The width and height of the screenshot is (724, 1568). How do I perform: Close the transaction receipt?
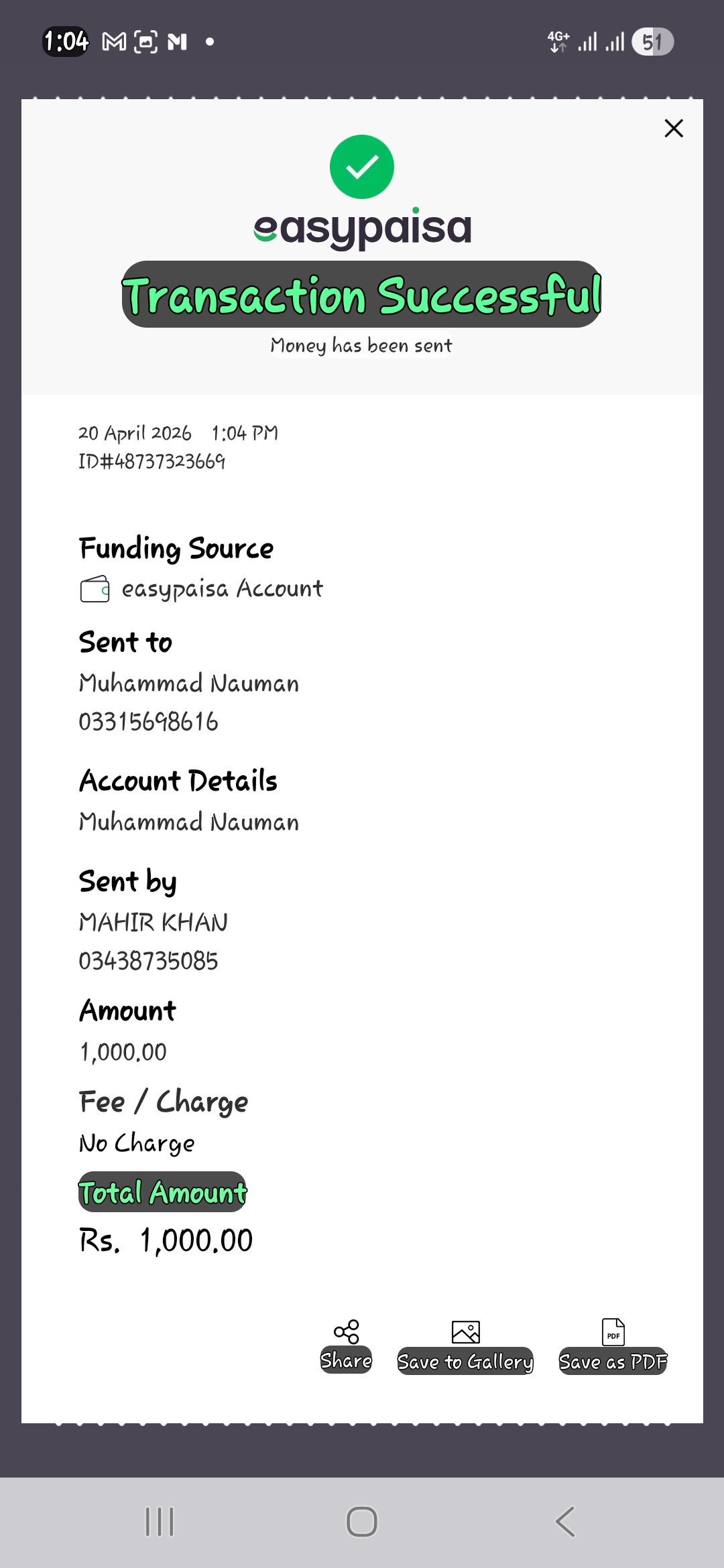click(674, 128)
